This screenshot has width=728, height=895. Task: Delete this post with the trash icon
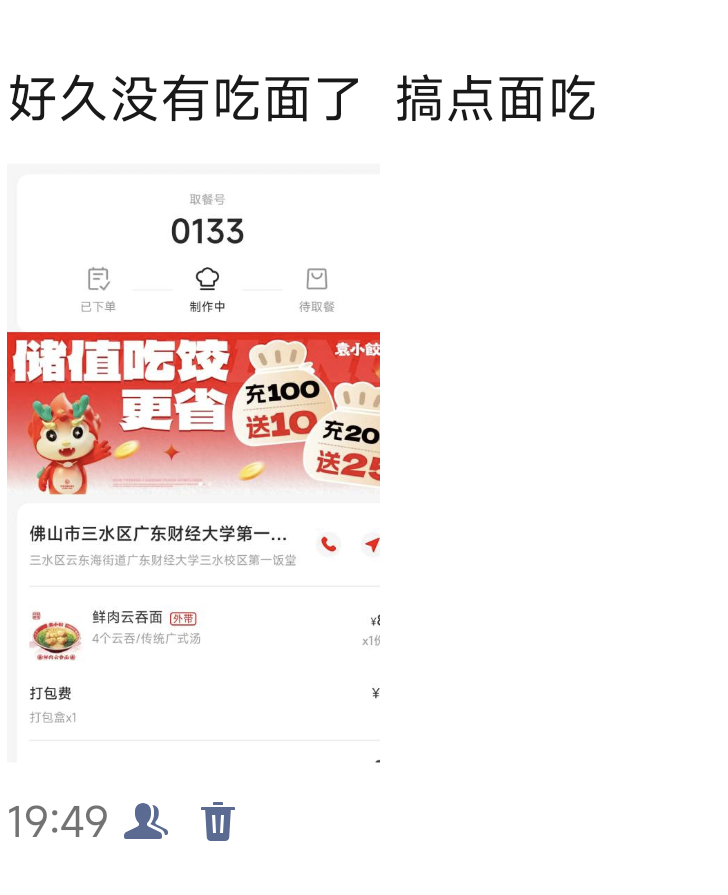coord(218,821)
